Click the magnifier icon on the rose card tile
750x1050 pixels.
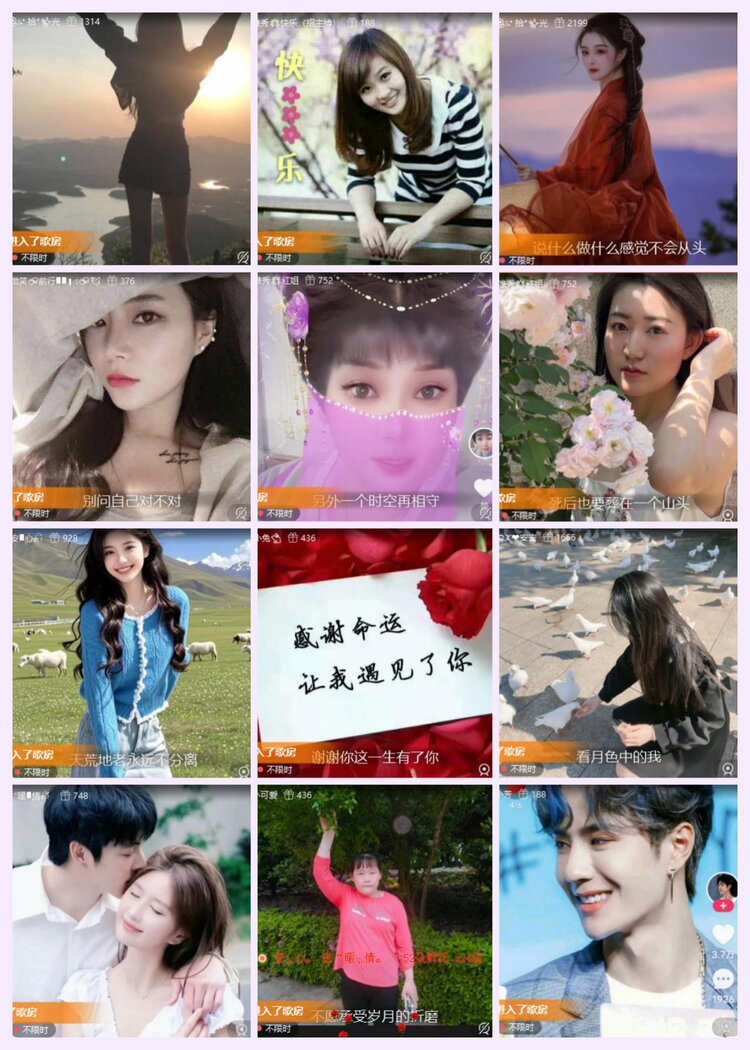tap(482, 768)
